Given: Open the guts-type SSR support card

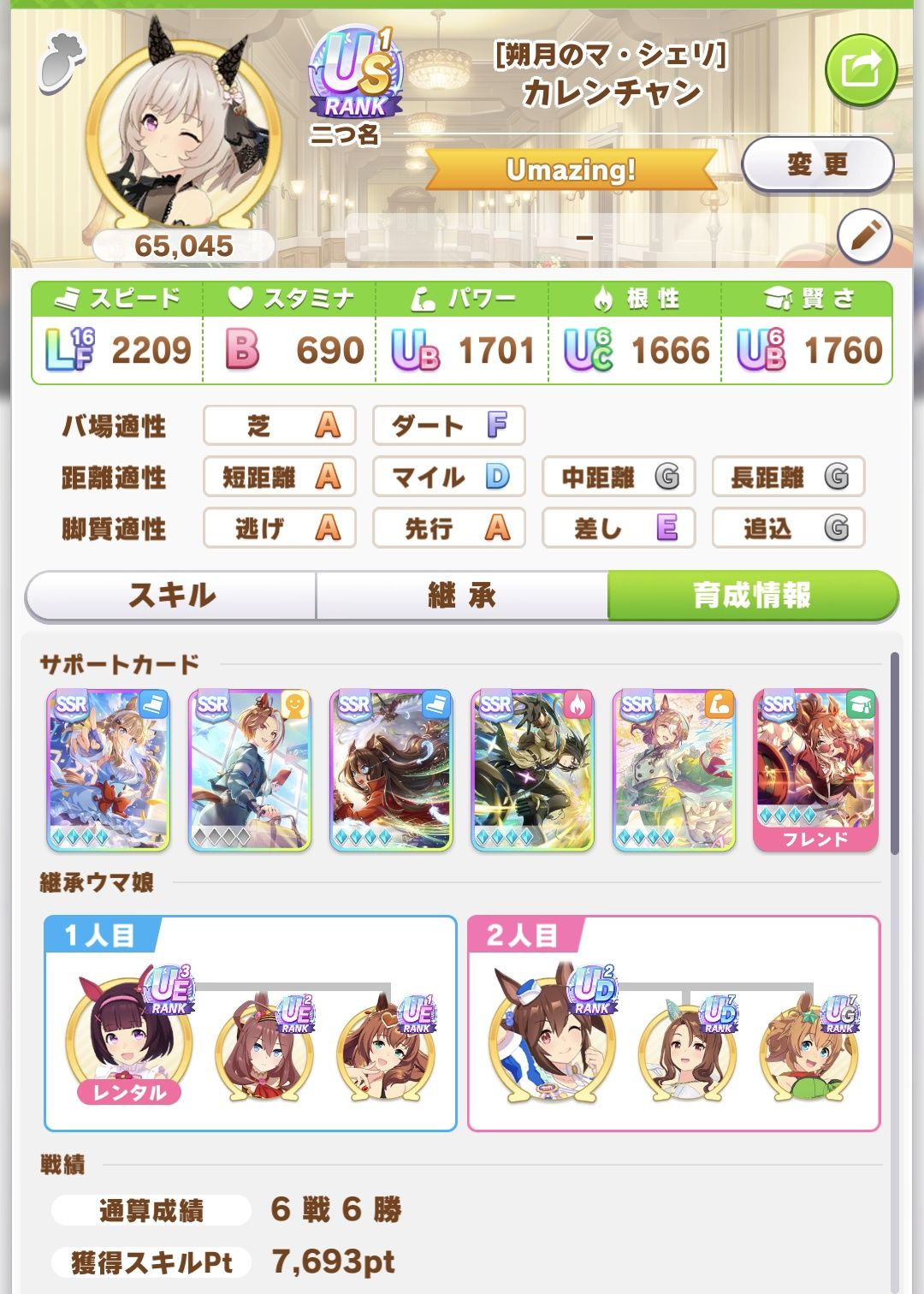Looking at the screenshot, I should 532,770.
